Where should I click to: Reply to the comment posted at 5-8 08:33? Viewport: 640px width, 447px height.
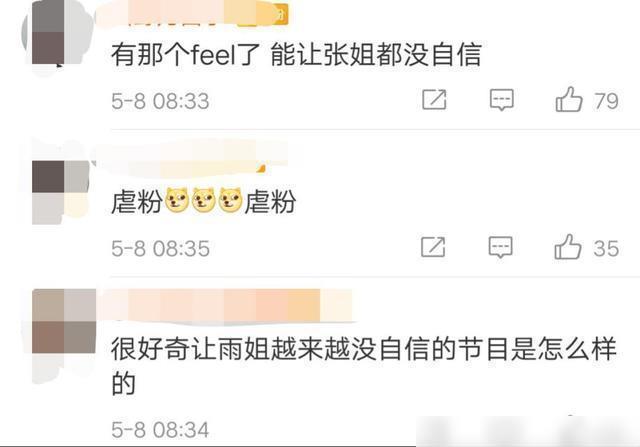pyautogui.click(x=501, y=100)
